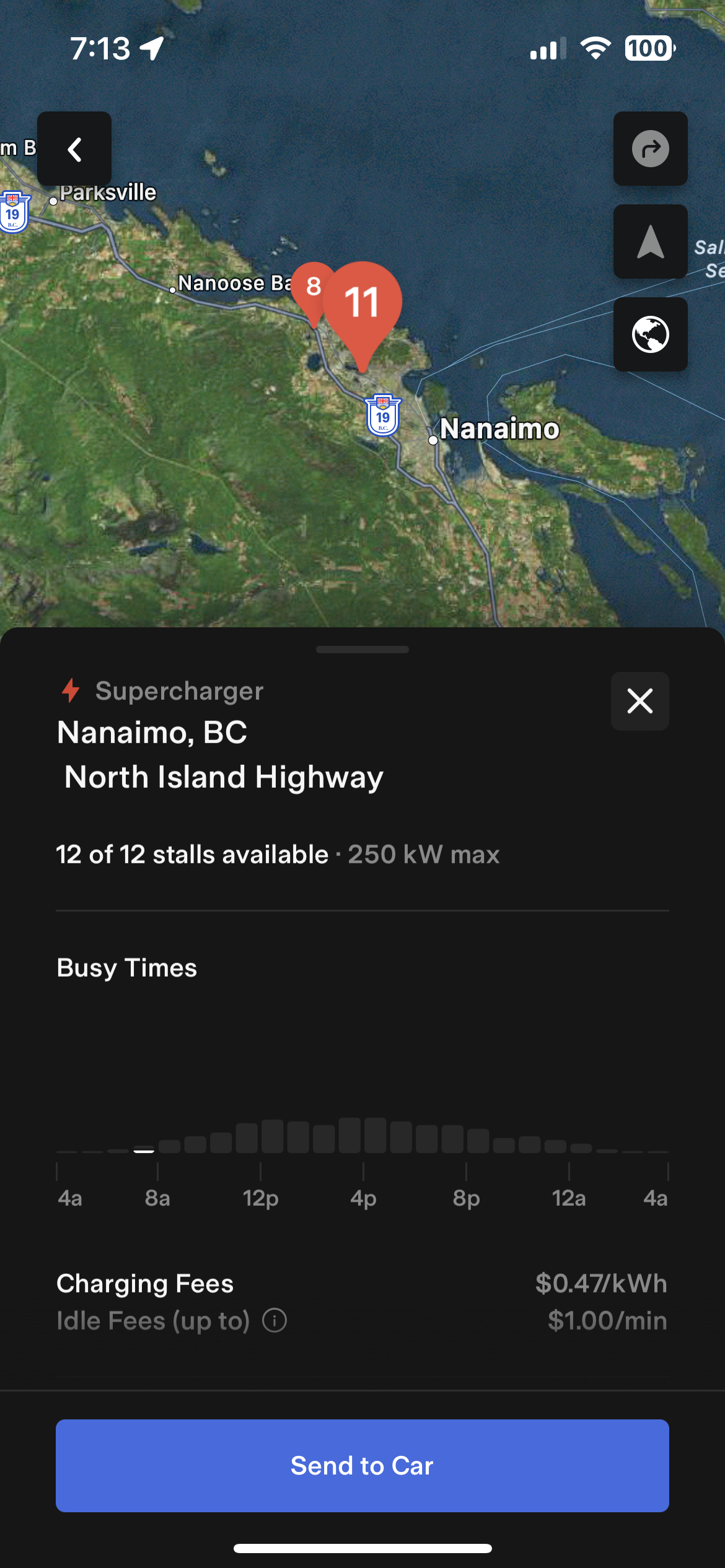
Task: Close the Nanaimo Supercharger details panel
Action: (x=639, y=701)
